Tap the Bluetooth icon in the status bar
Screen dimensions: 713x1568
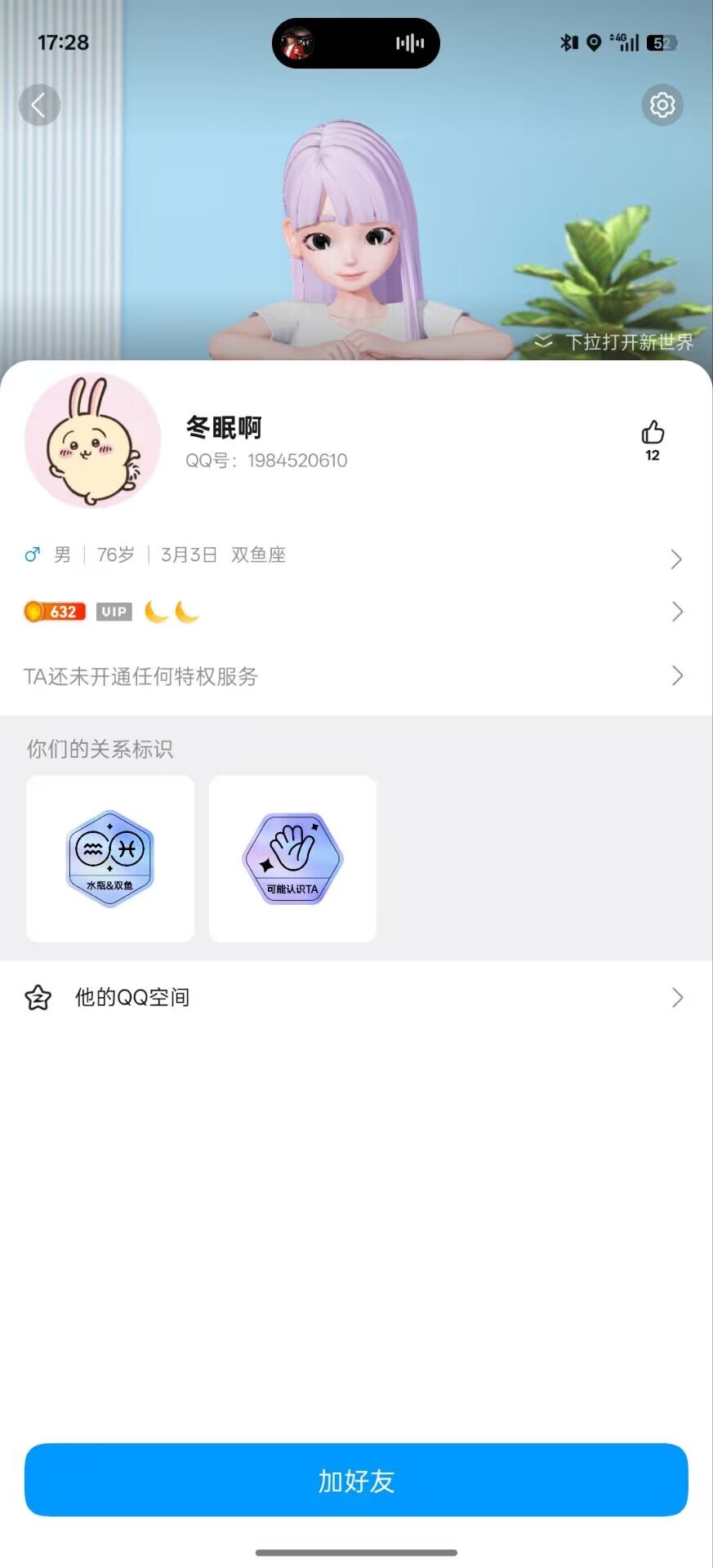[565, 42]
